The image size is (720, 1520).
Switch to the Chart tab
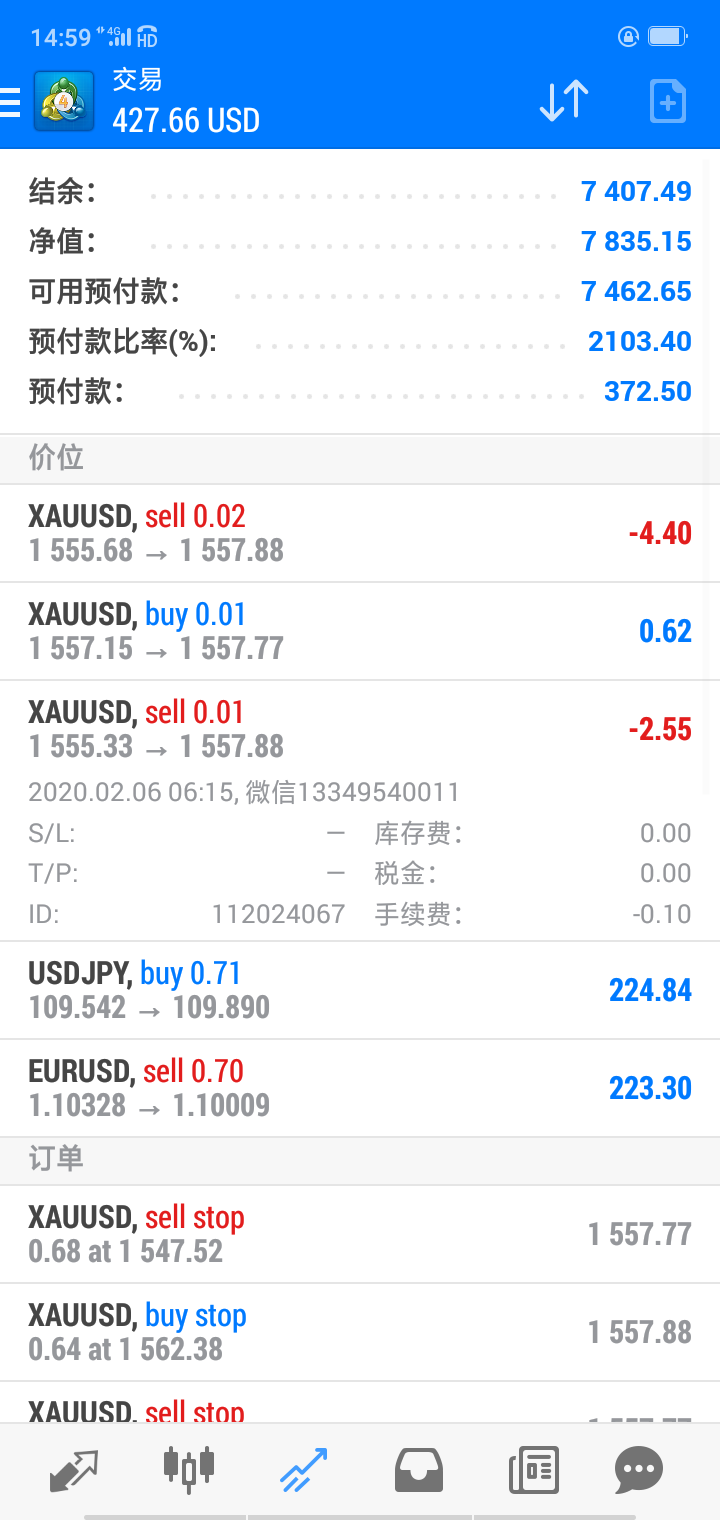click(x=189, y=1470)
